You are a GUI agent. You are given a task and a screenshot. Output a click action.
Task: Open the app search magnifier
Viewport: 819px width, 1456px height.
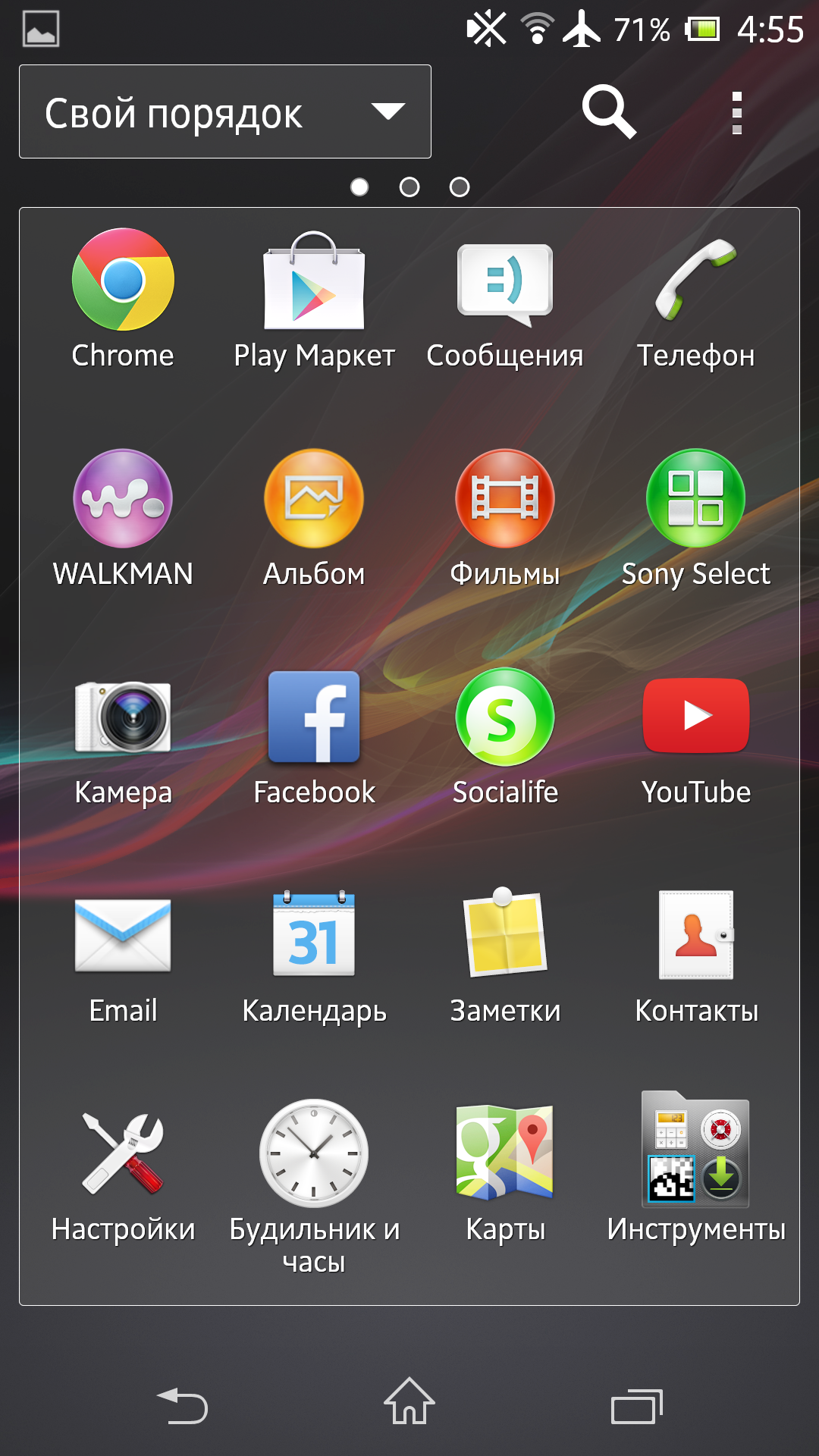click(x=609, y=111)
